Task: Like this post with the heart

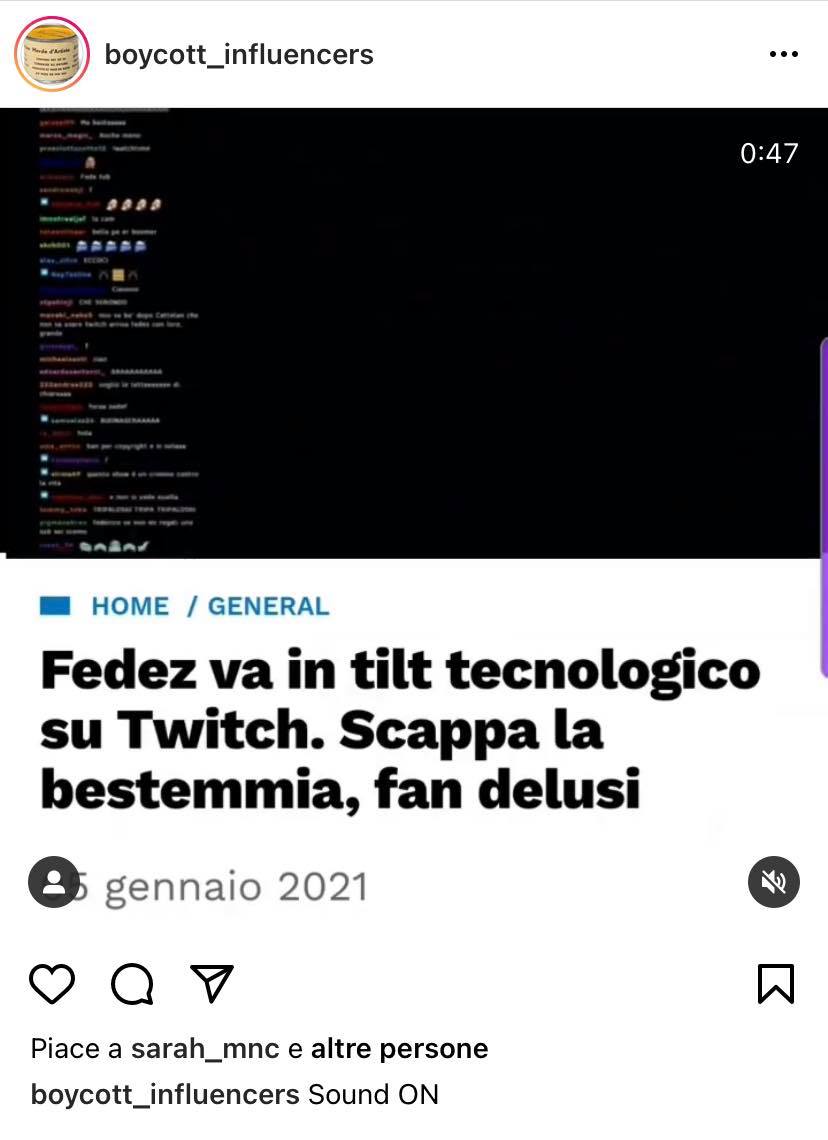Action: point(52,984)
